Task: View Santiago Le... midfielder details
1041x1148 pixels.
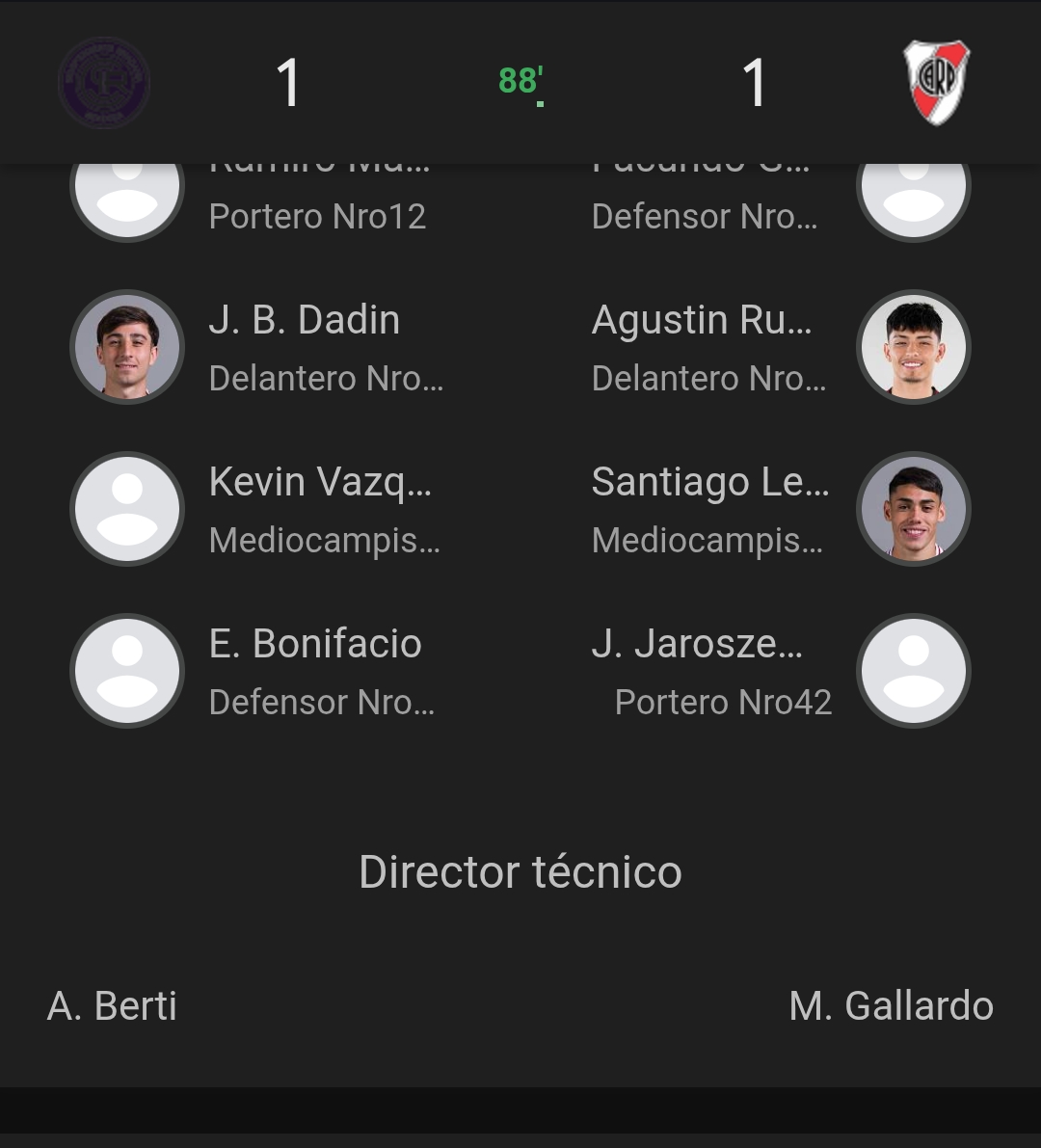Action: coord(781,509)
